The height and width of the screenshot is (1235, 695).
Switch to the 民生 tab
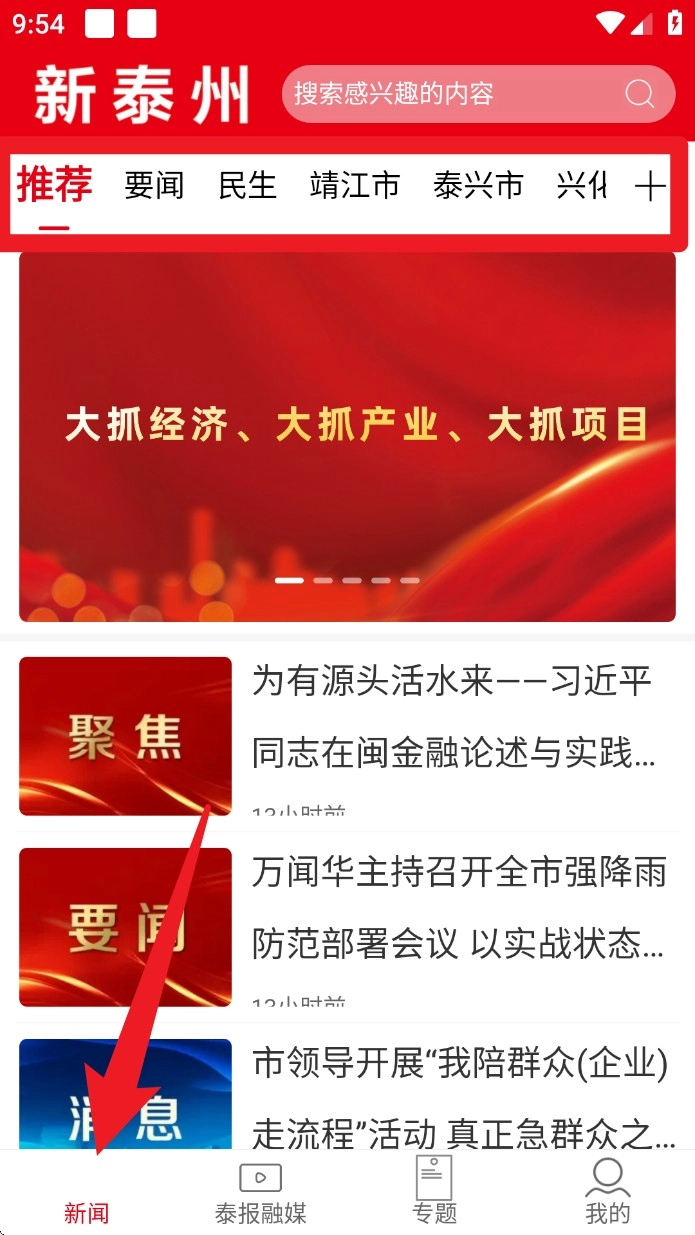point(247,186)
